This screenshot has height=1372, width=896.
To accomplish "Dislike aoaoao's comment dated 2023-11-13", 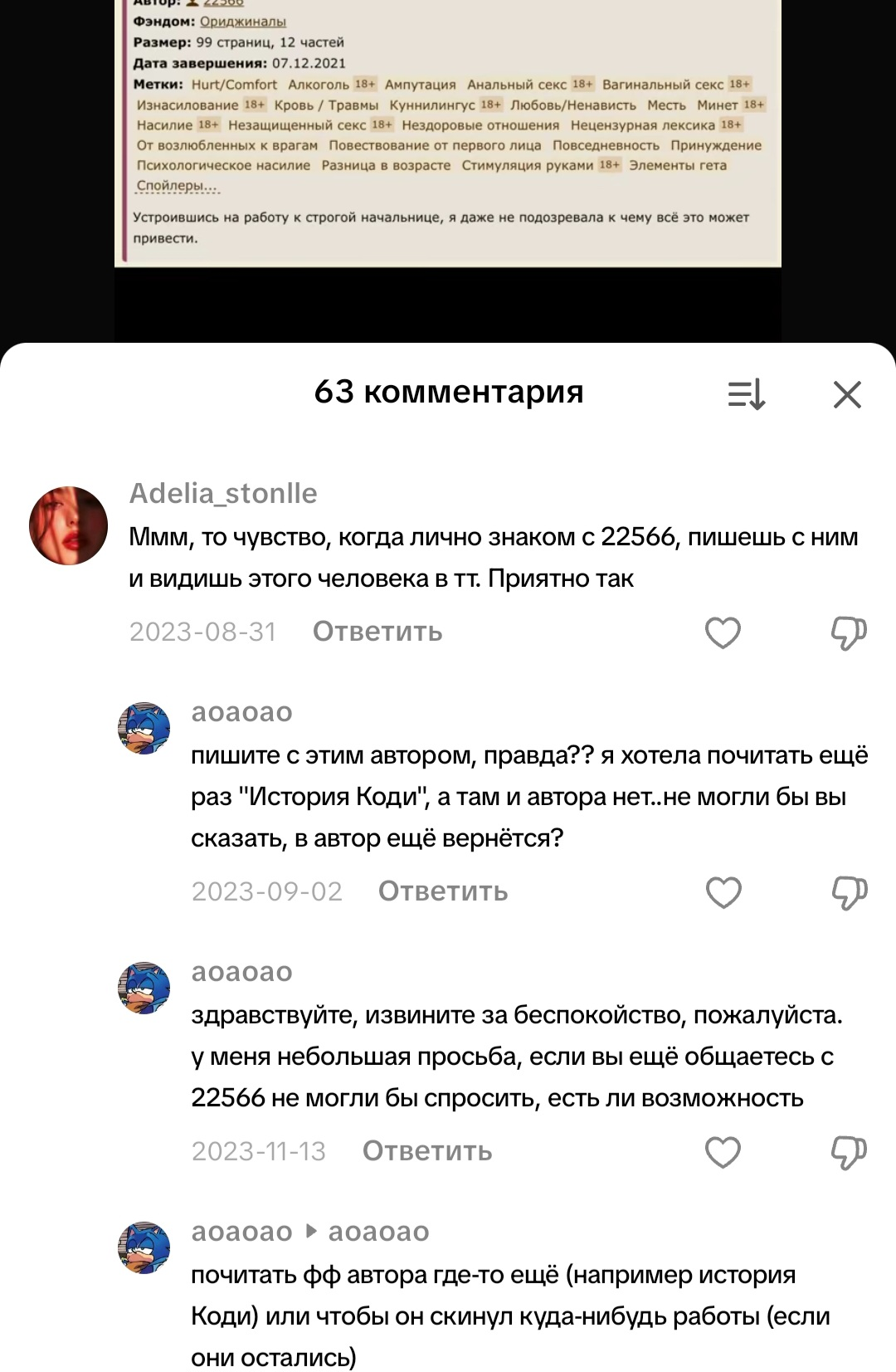I will 849,1153.
